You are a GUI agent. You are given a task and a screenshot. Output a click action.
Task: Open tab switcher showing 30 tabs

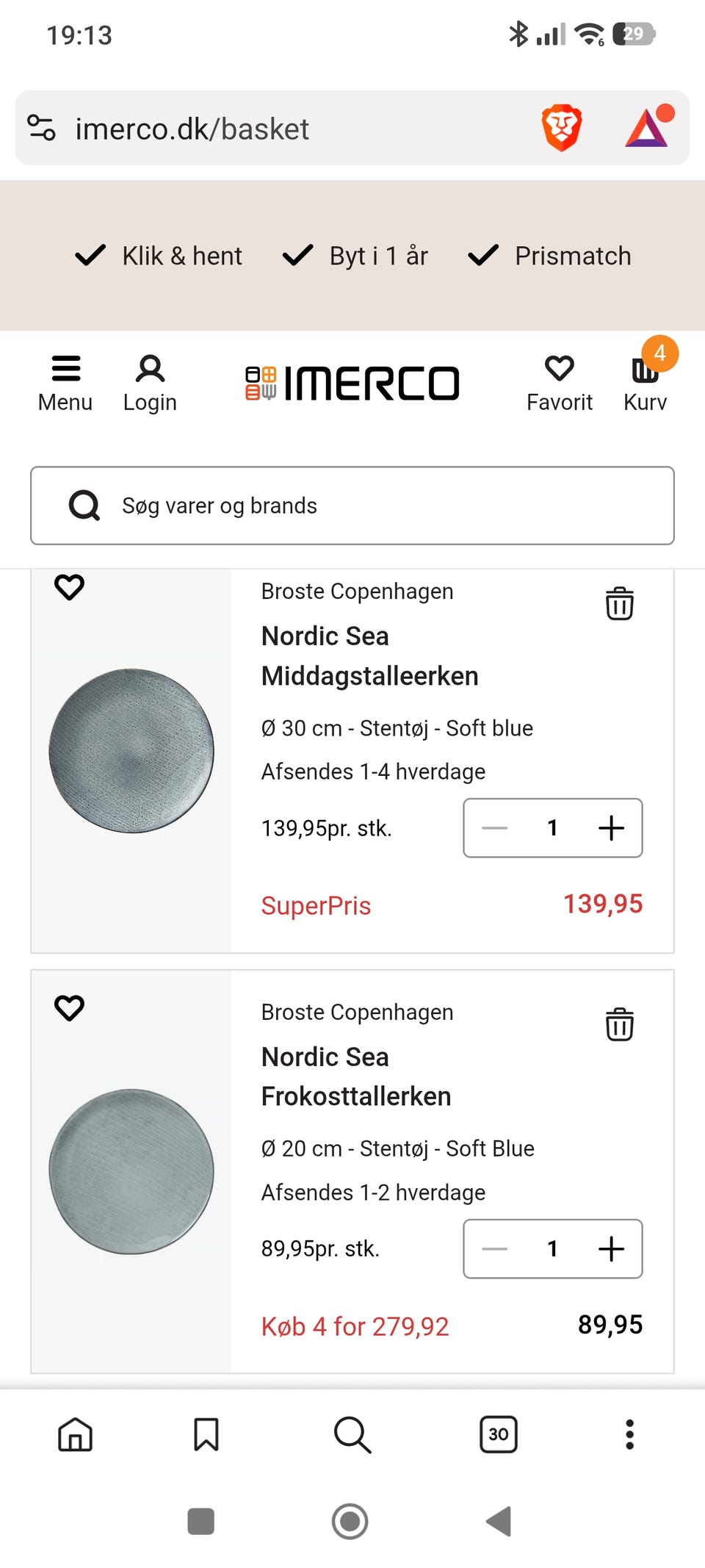pyautogui.click(x=498, y=1434)
